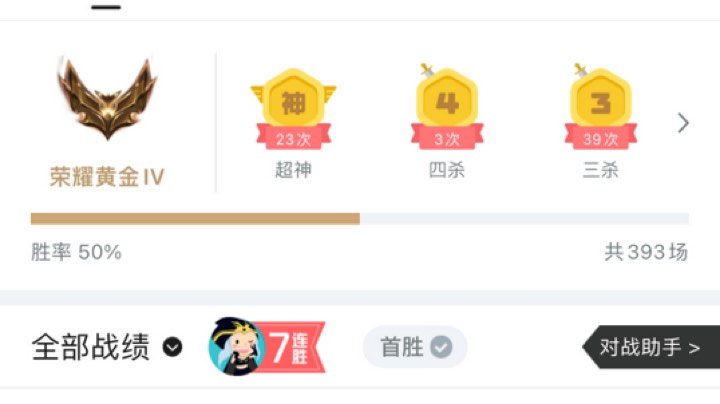
Task: Expand the 全部战绩 filter dropdown
Action: click(172, 347)
